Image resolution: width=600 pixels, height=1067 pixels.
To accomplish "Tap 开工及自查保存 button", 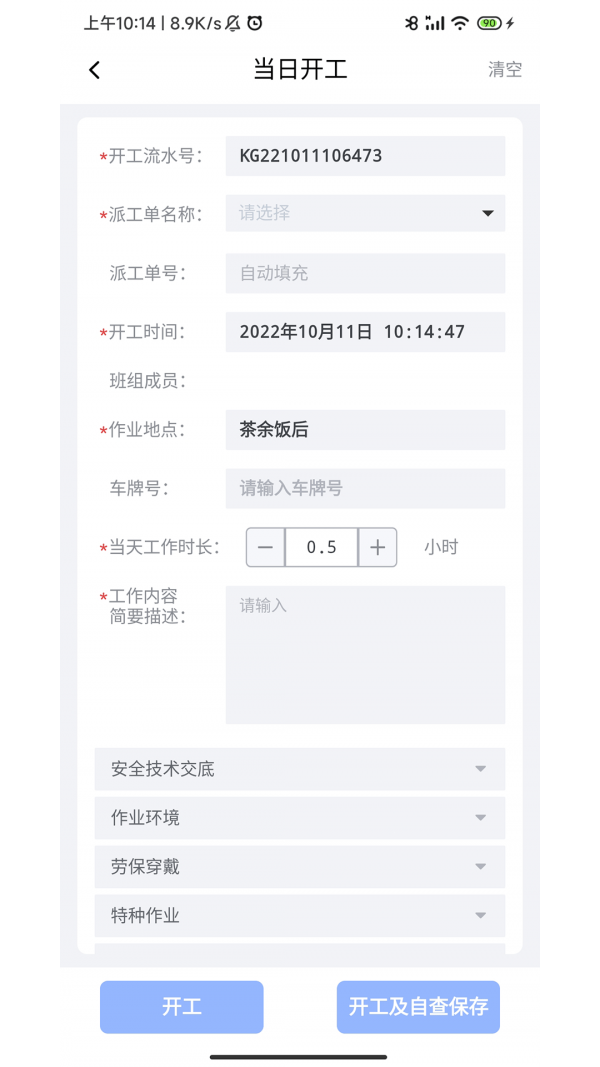I will (x=418, y=1007).
